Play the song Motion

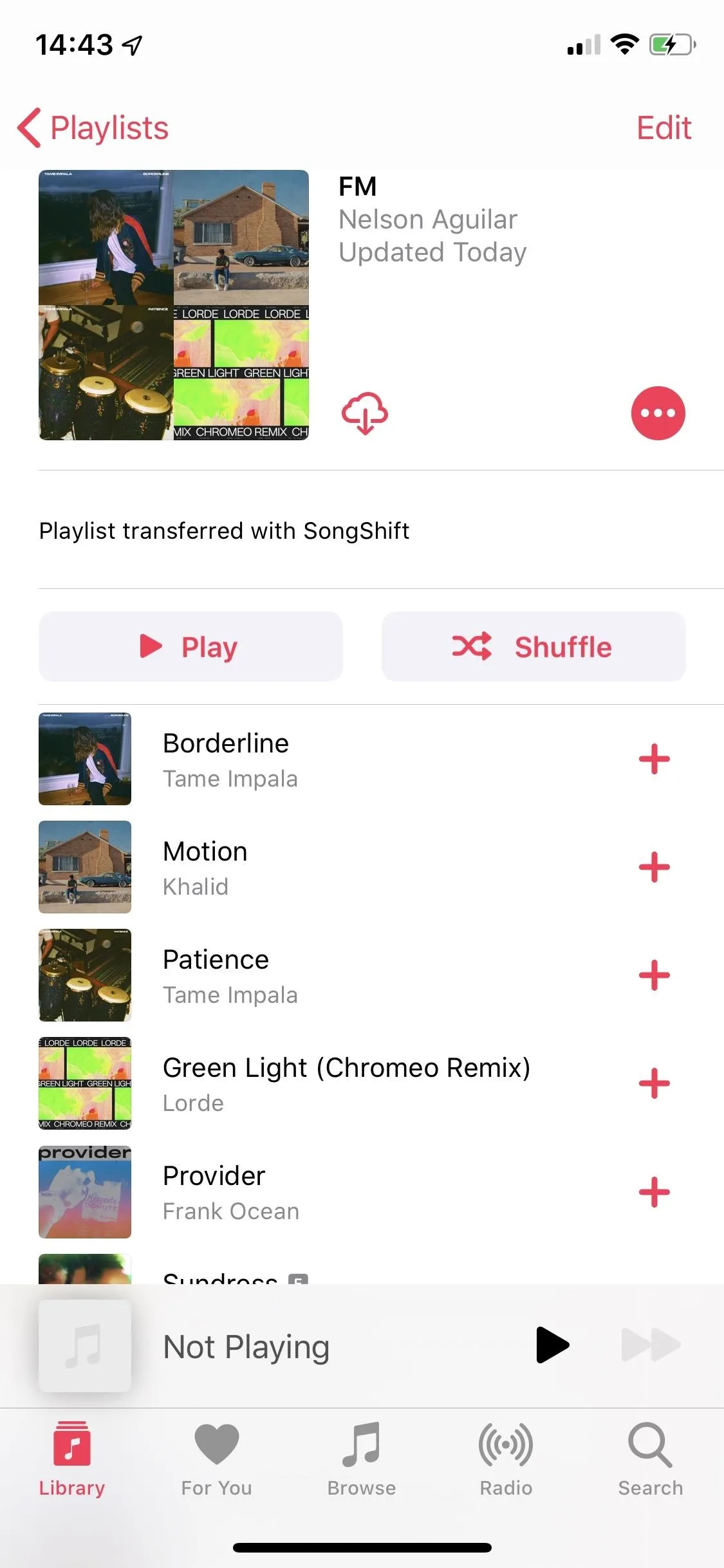[322, 867]
